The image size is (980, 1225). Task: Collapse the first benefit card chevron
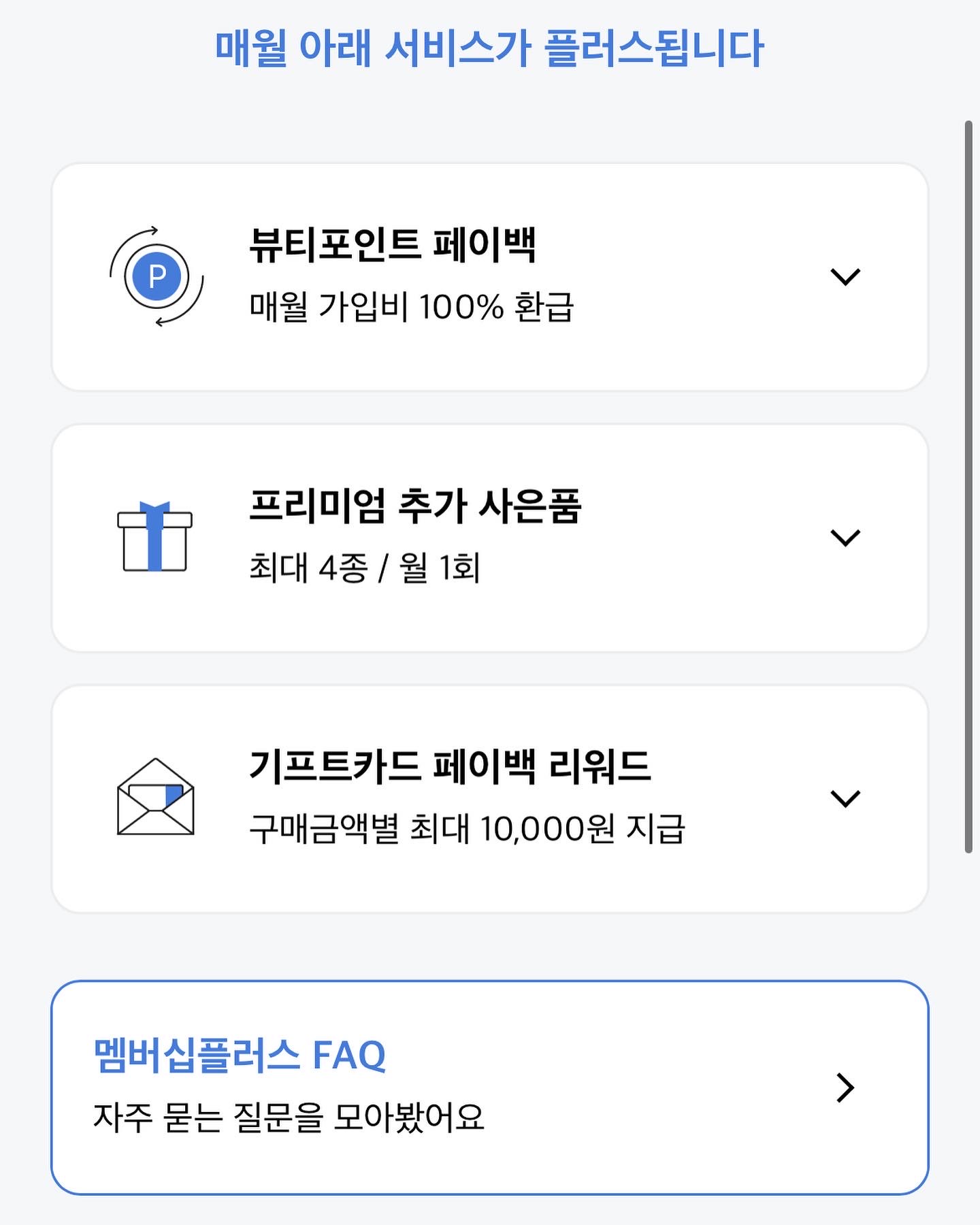pos(846,277)
